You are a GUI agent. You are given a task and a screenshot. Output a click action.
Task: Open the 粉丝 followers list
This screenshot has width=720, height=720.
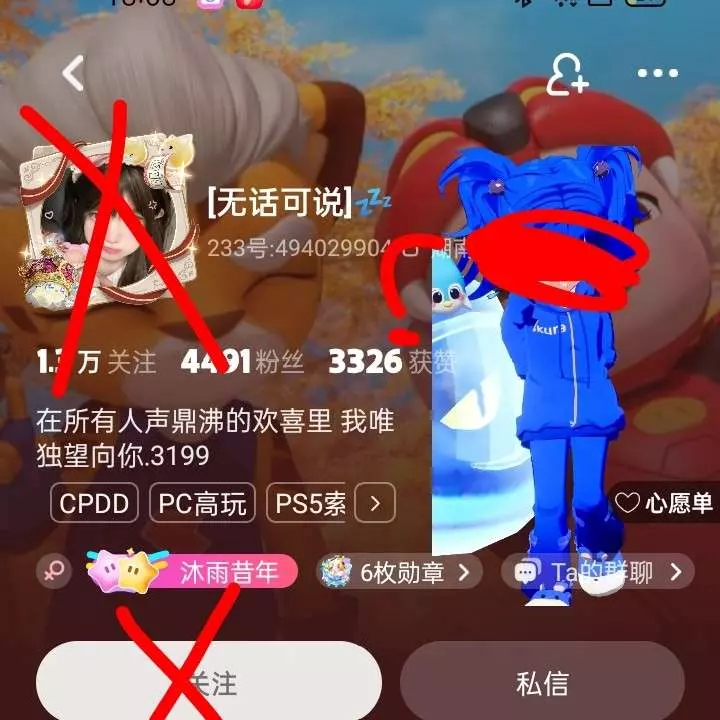(242, 362)
